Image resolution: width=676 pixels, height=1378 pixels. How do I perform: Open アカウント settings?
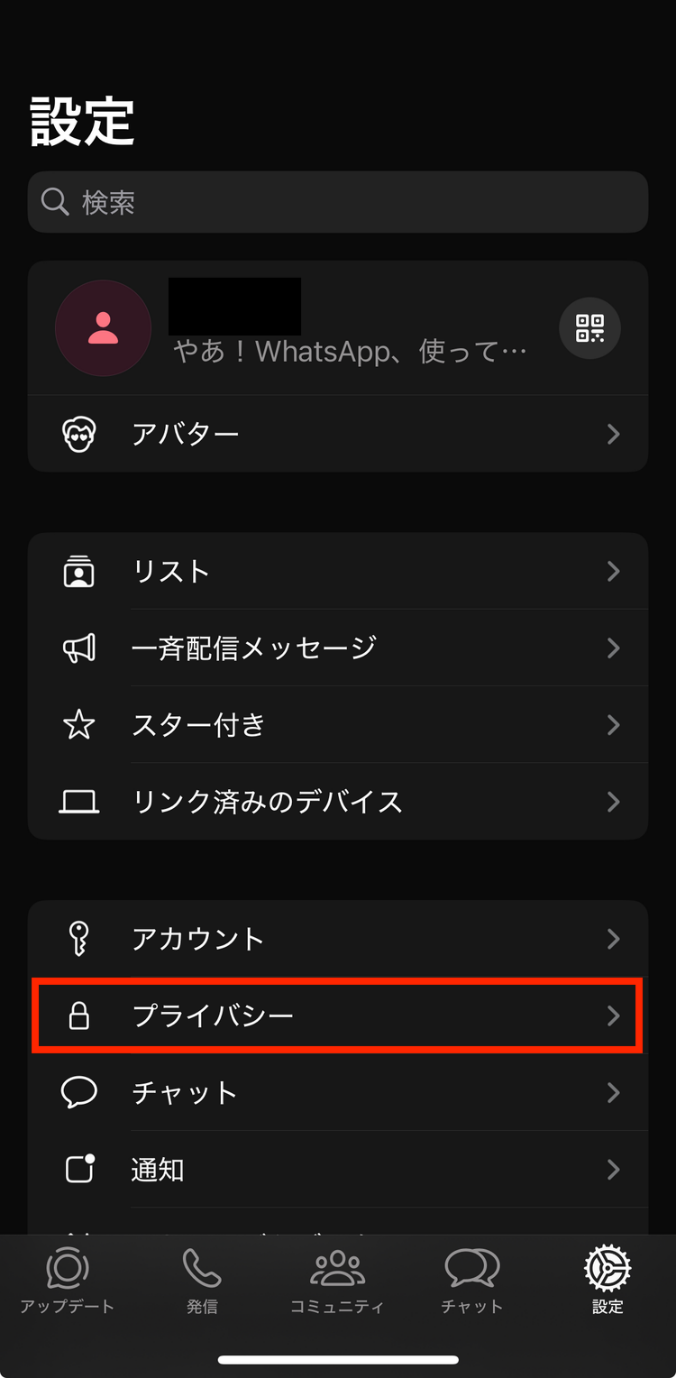click(337, 939)
